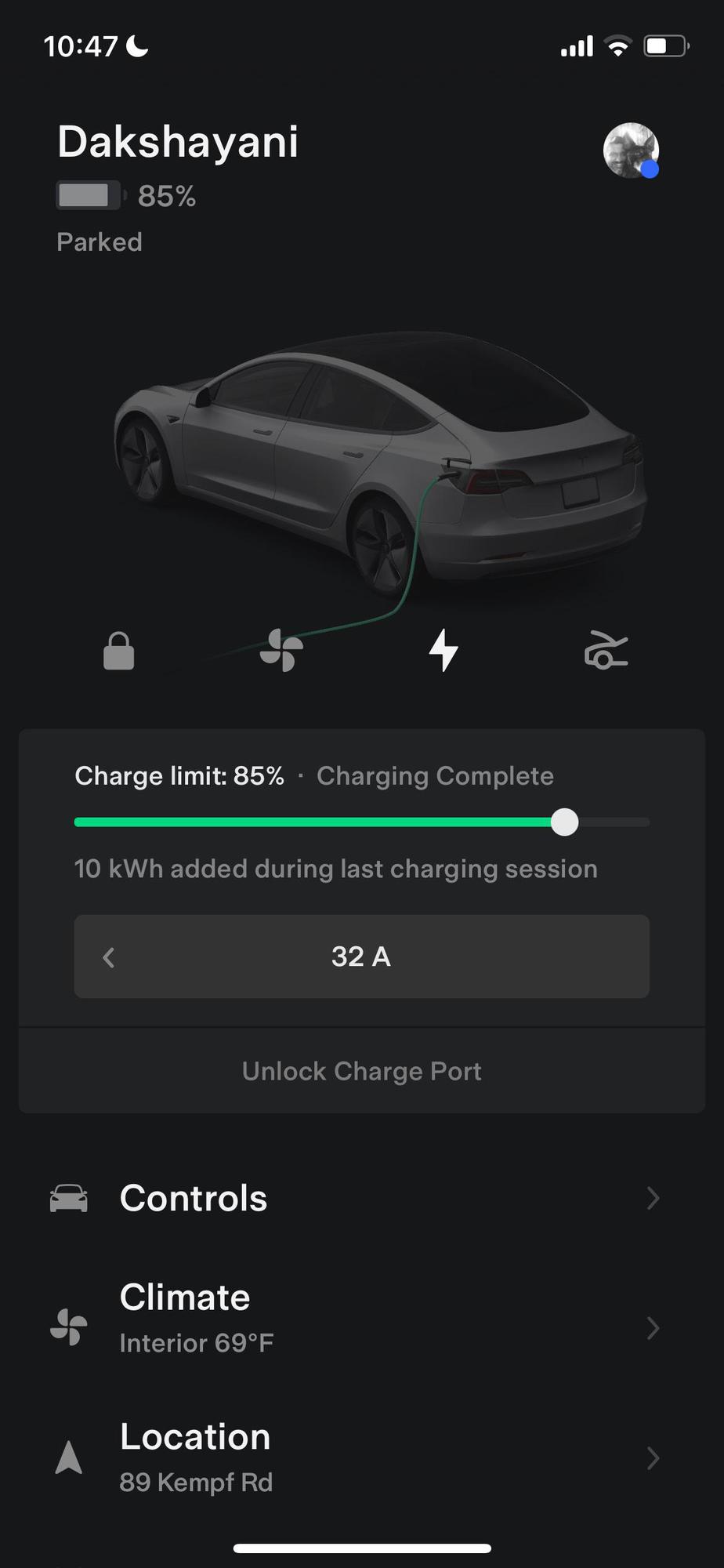Open the frunk using the car icon
This screenshot has height=1568, width=724.
tap(606, 651)
